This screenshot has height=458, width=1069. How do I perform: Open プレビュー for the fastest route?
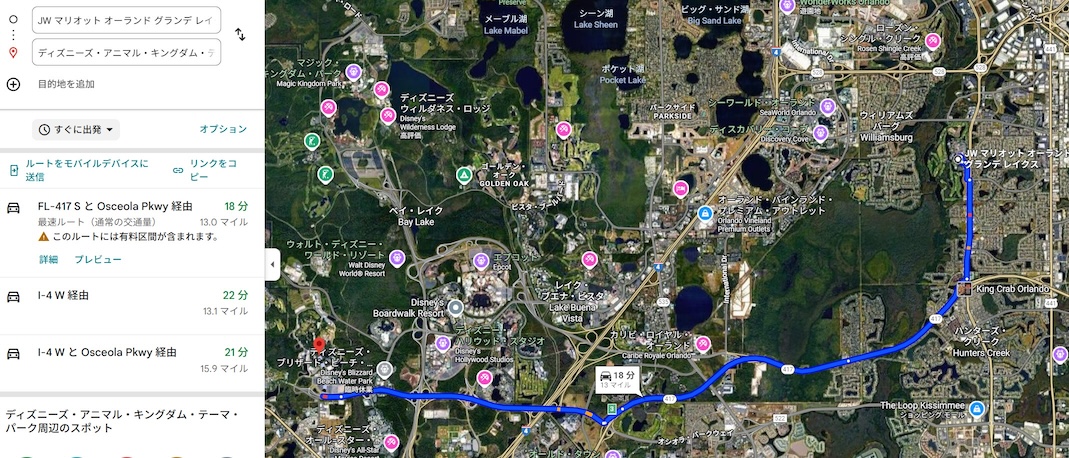click(98, 259)
